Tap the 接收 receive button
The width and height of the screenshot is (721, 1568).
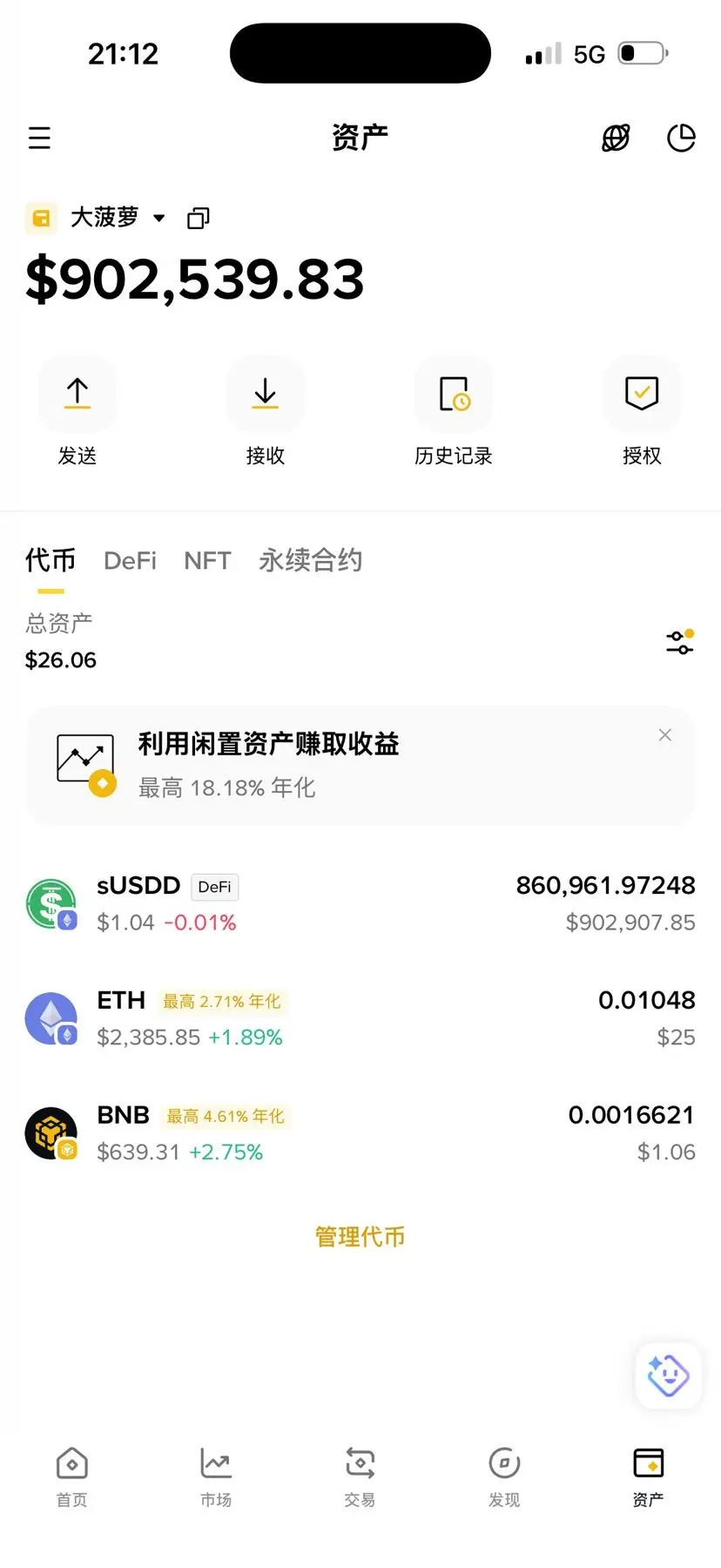coord(266,394)
